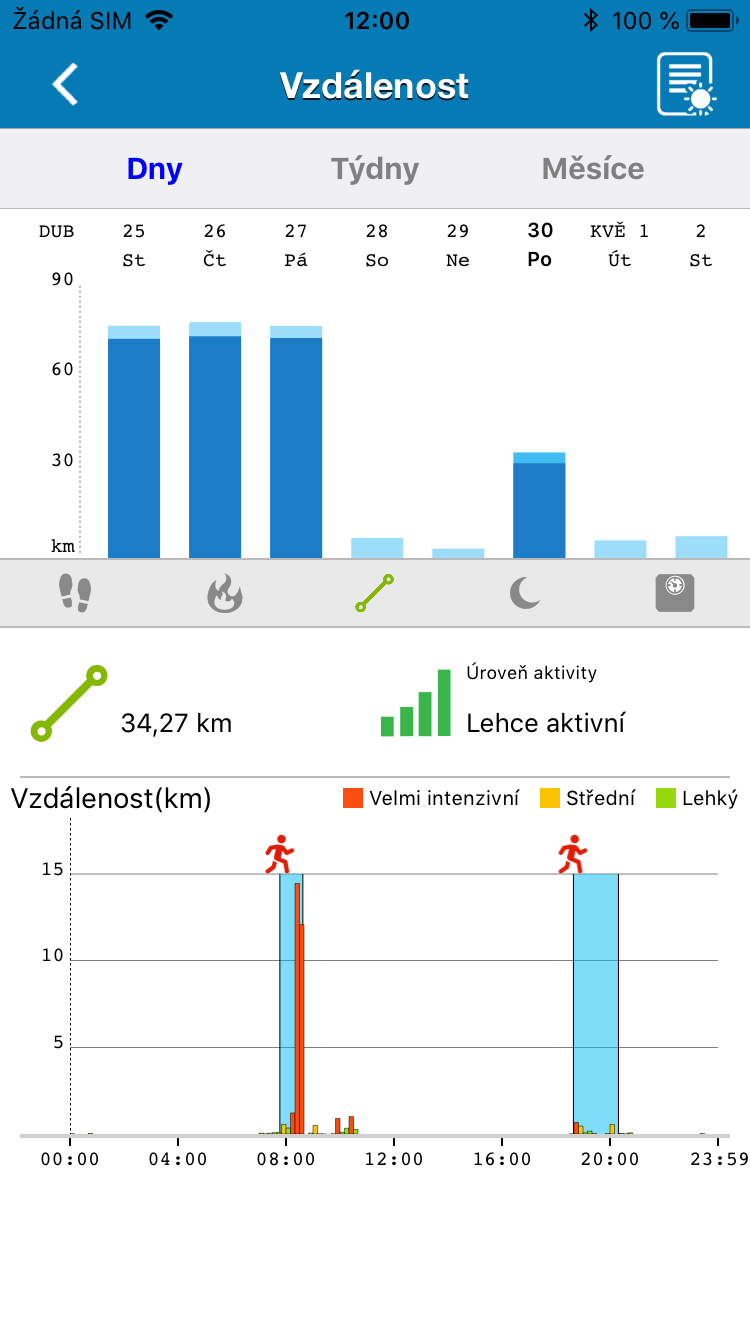The height and width of the screenshot is (1334, 750).
Task: Switch to the Týdny tab
Action: (375, 169)
